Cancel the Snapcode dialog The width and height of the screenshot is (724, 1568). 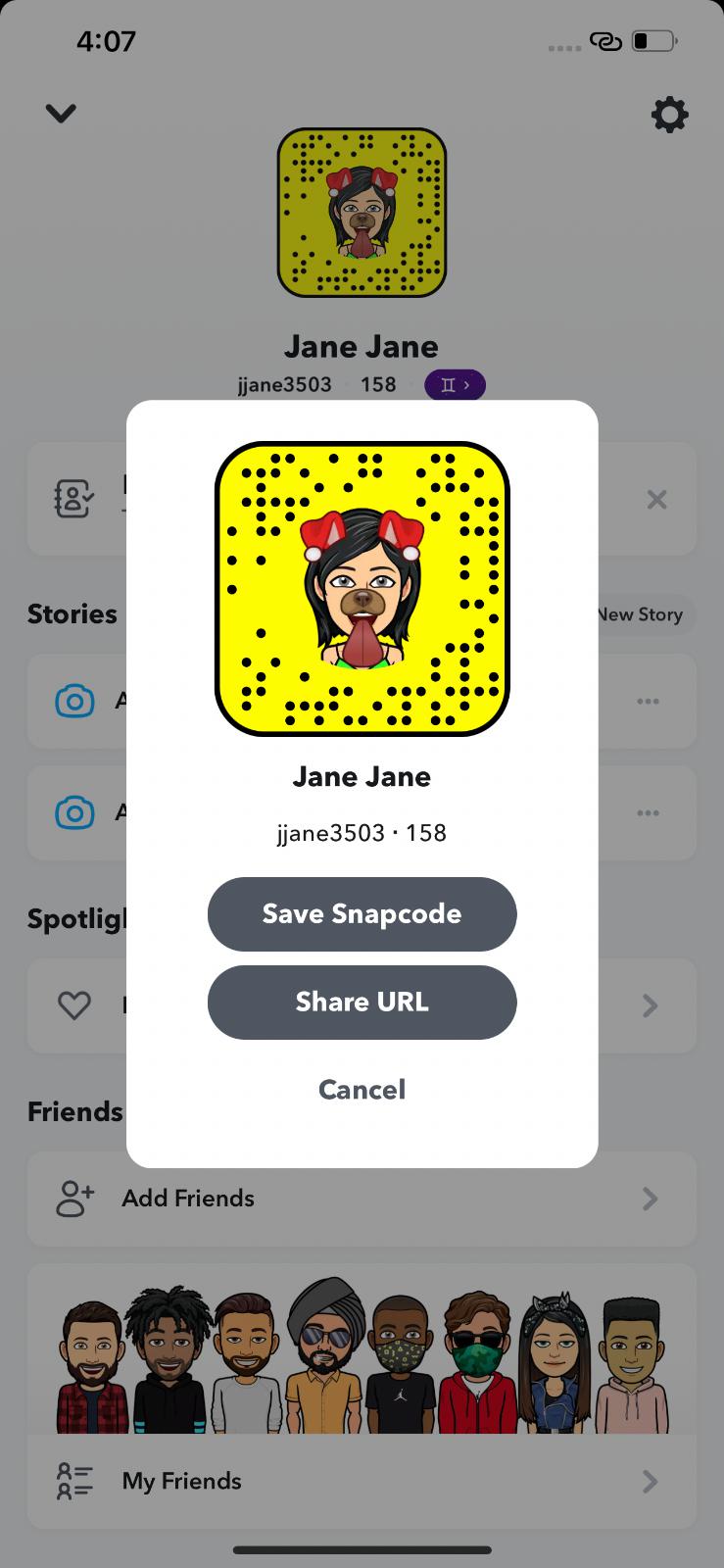[x=362, y=1089]
